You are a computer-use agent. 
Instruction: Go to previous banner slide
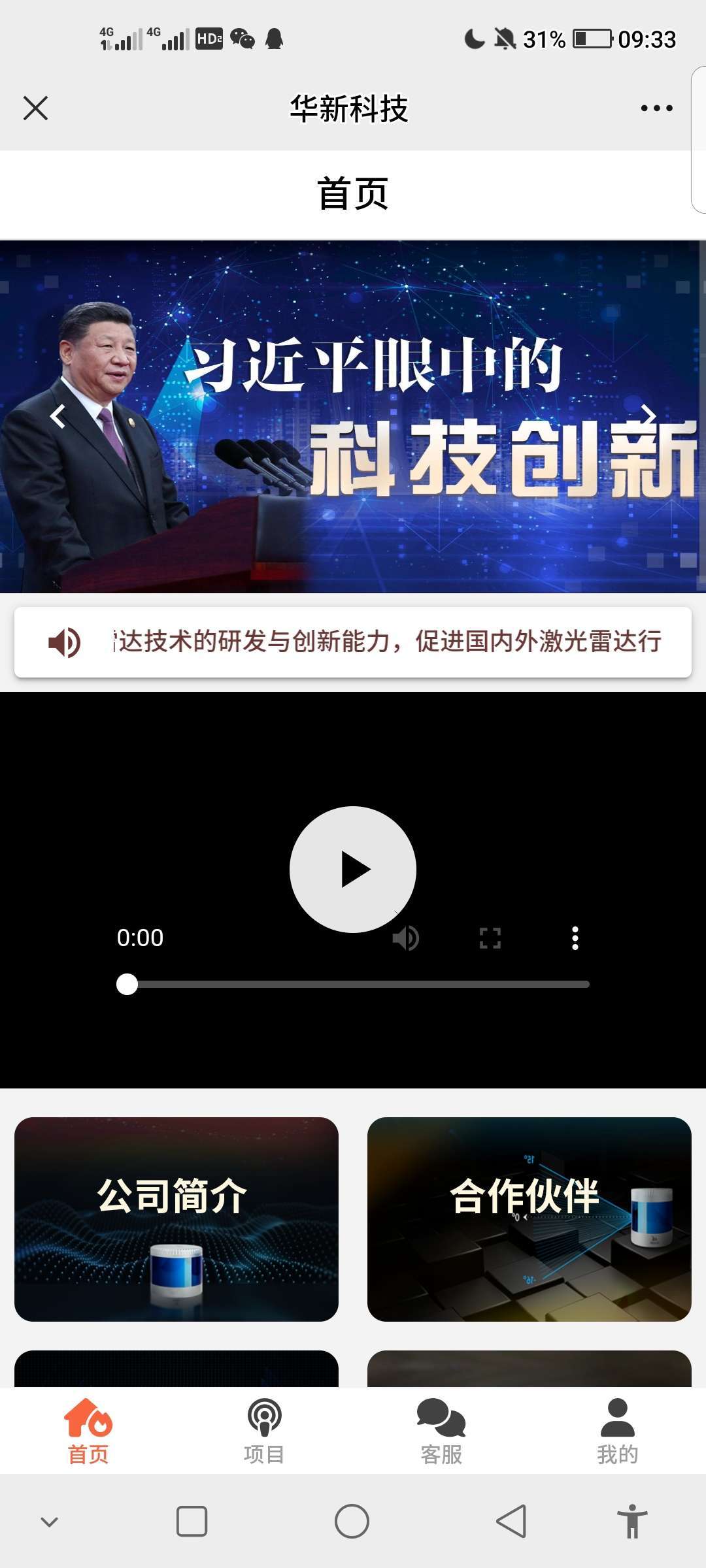58,416
